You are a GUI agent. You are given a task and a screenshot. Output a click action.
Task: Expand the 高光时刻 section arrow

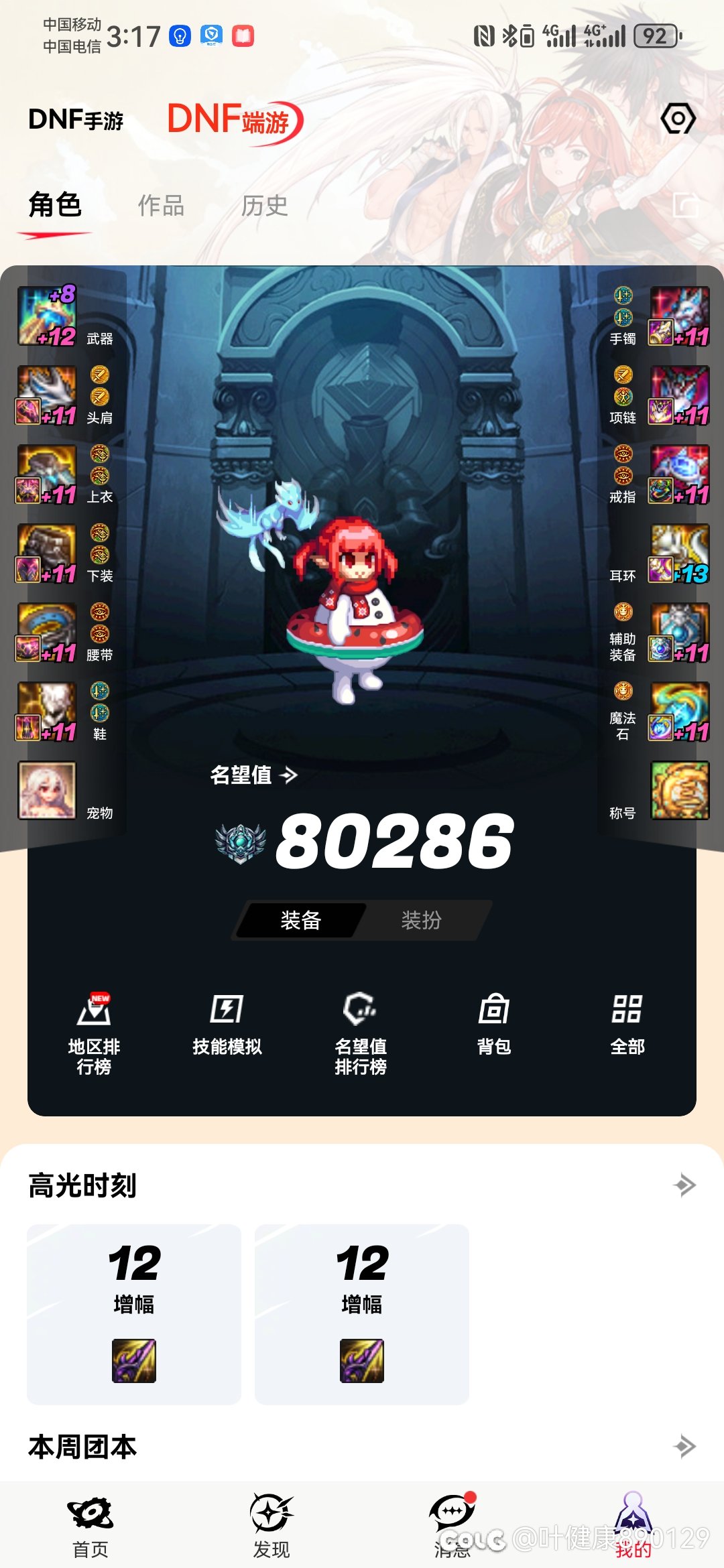pos(684,1185)
